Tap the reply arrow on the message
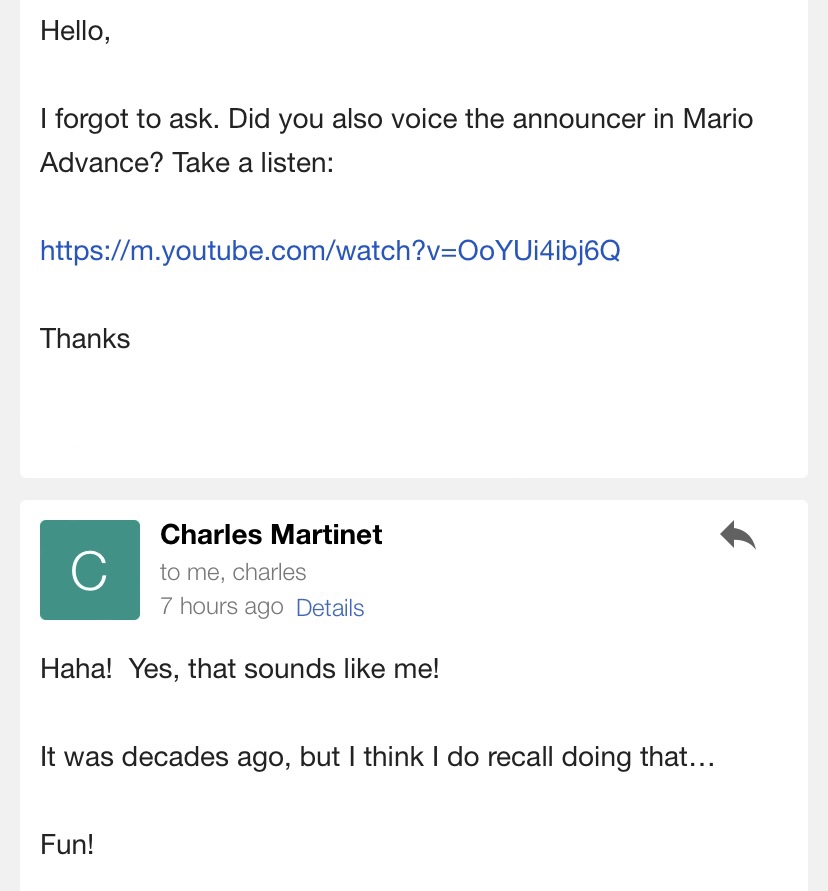 pos(737,535)
